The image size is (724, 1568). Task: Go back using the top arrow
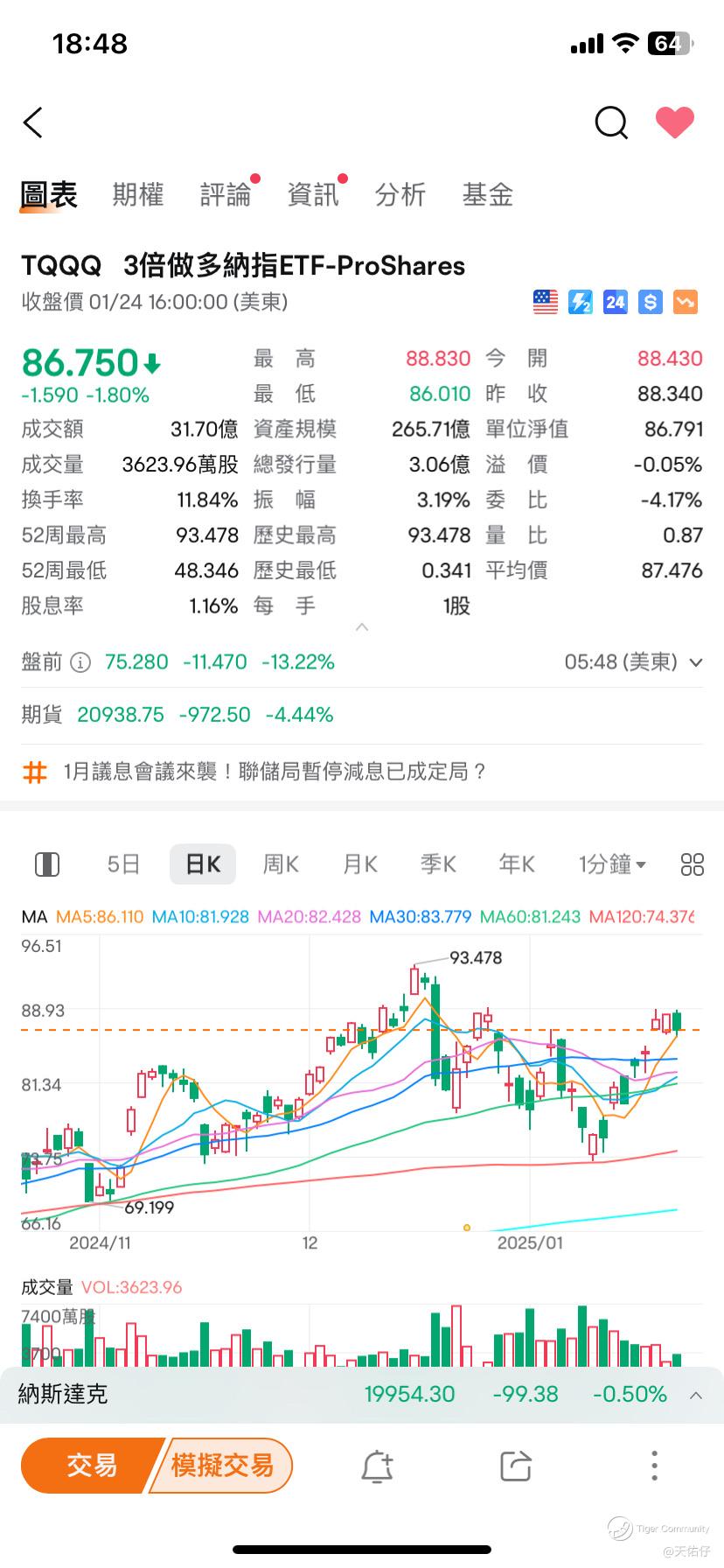33,122
